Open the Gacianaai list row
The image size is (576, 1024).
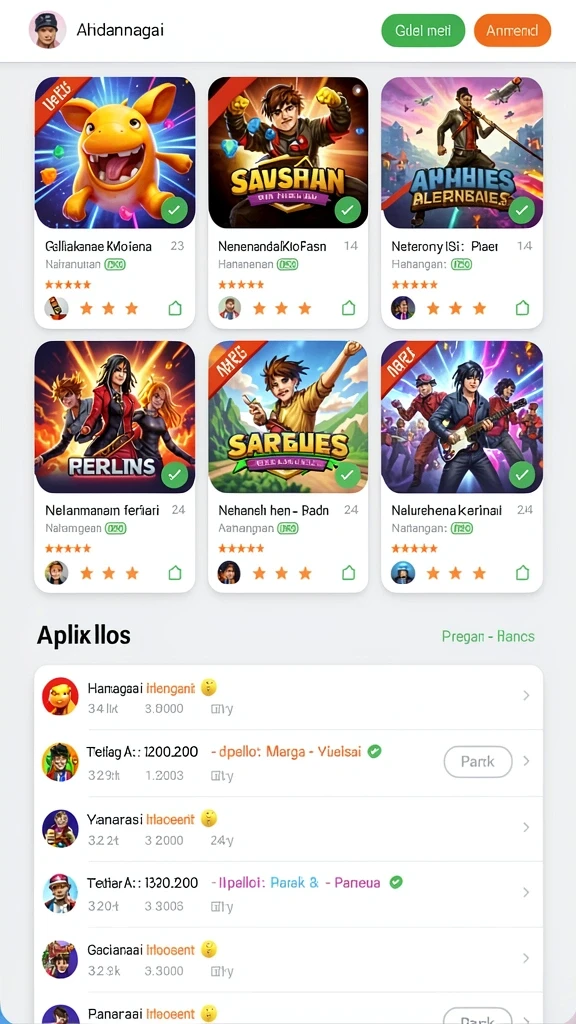[288, 959]
